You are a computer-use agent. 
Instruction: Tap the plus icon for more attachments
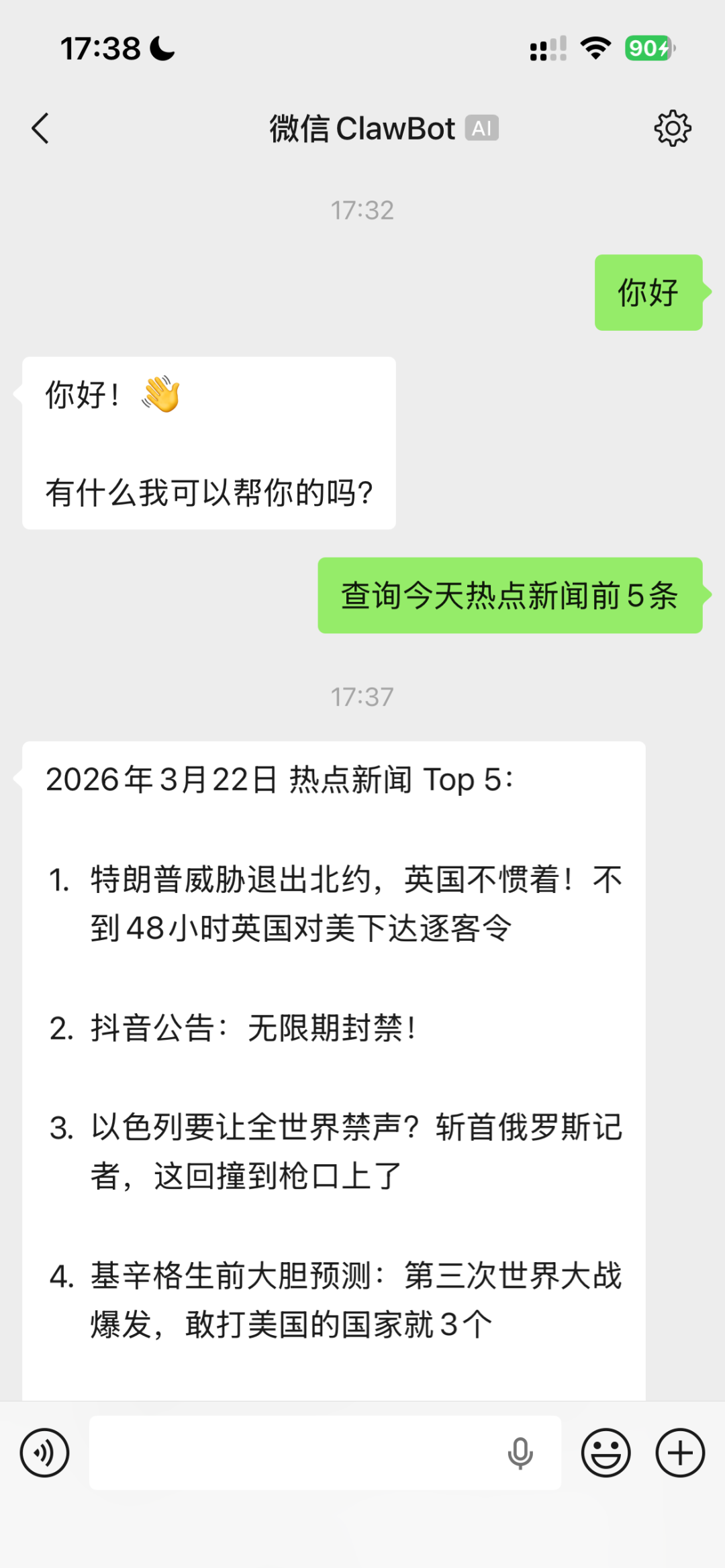click(x=681, y=1453)
